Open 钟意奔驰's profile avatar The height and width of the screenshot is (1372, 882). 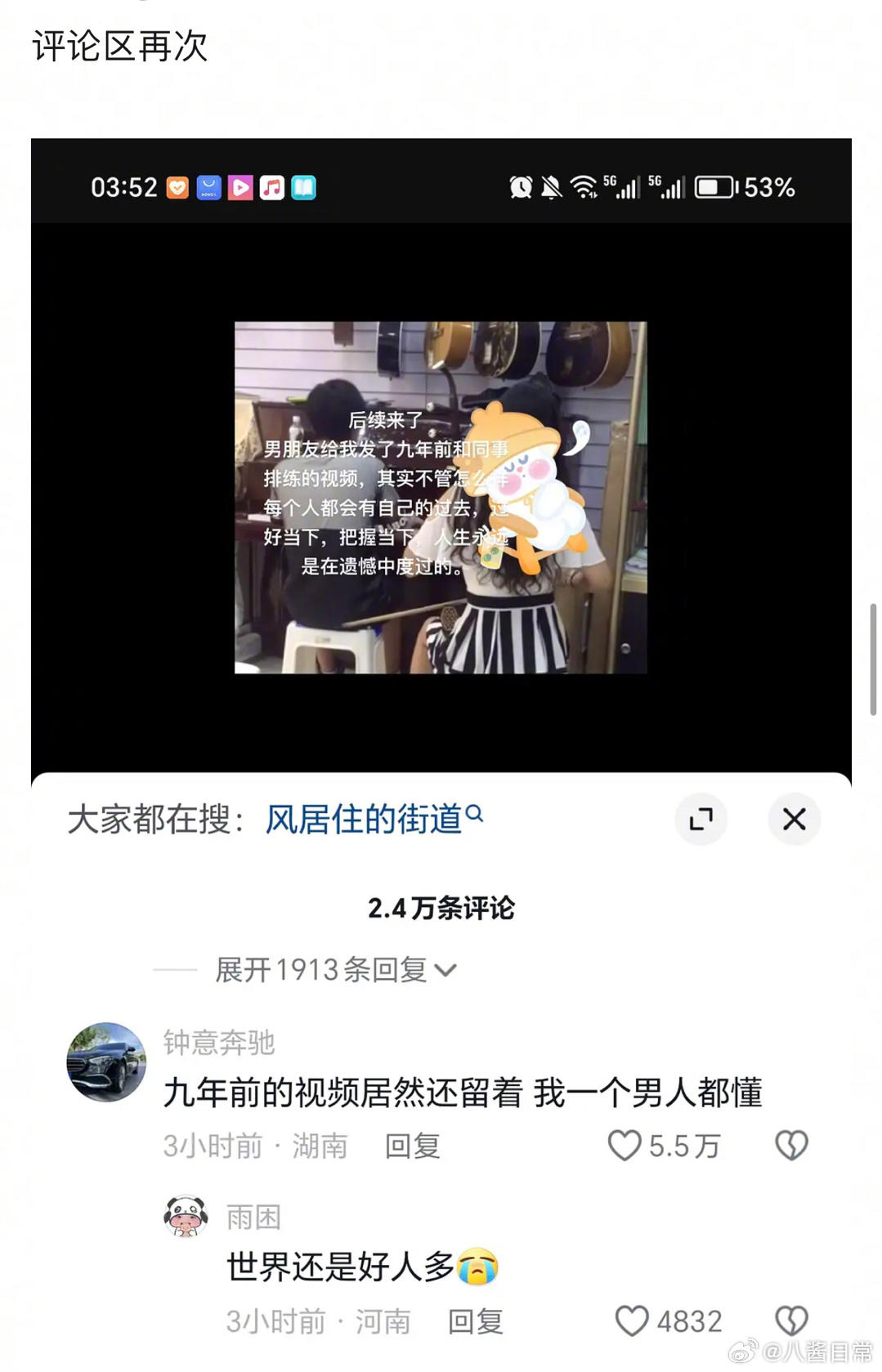106,1061
